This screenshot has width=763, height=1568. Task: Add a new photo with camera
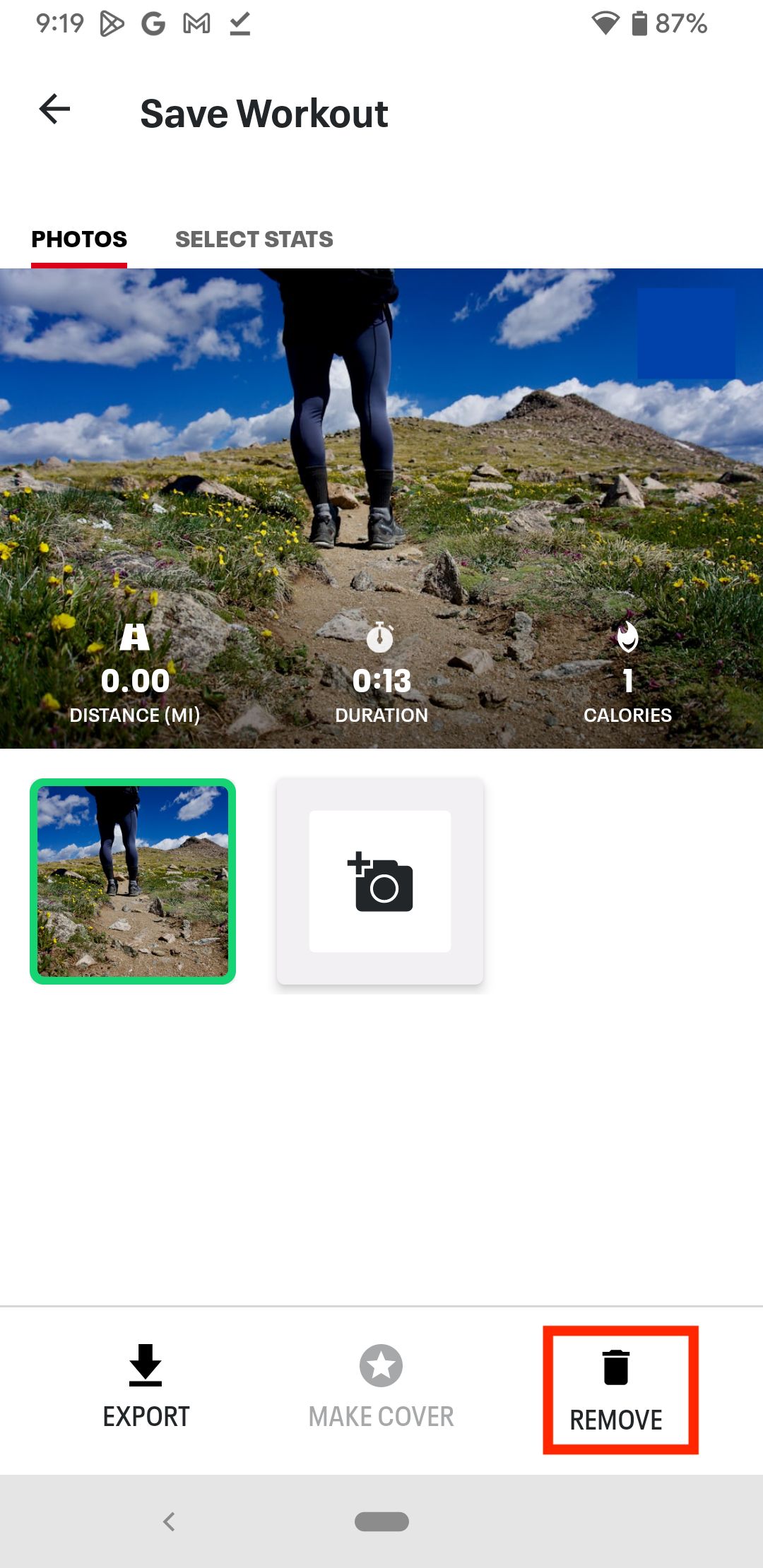pos(380,881)
